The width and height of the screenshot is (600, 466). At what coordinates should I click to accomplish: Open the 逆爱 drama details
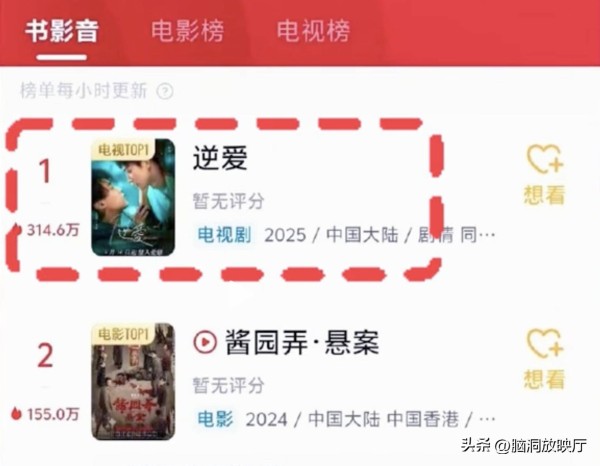221,160
